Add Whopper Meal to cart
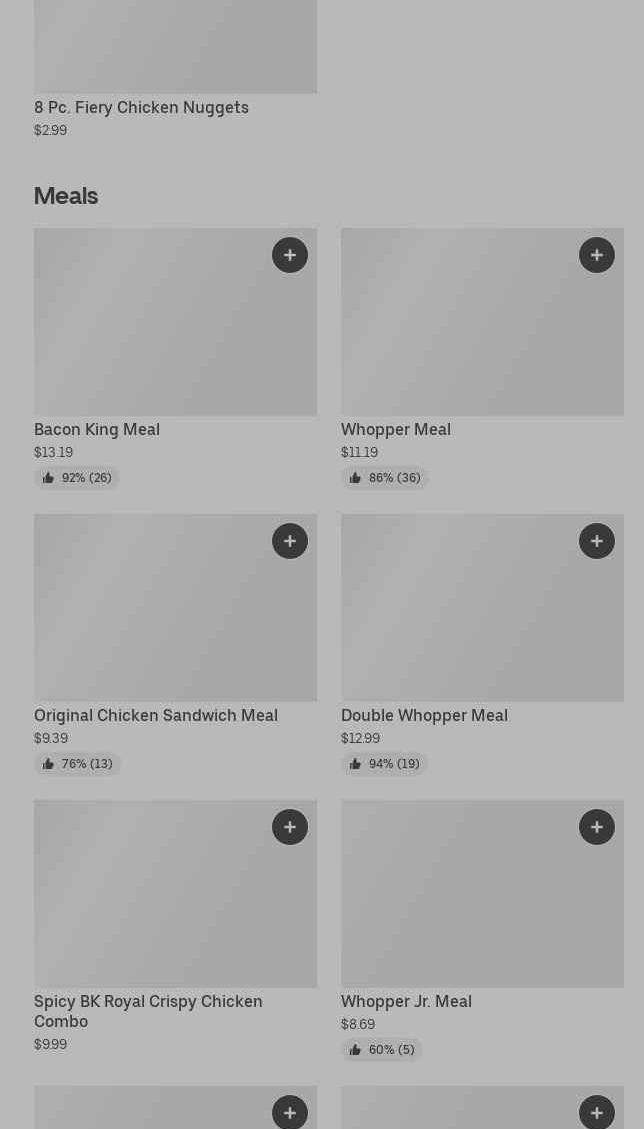The image size is (644, 1129). (597, 255)
